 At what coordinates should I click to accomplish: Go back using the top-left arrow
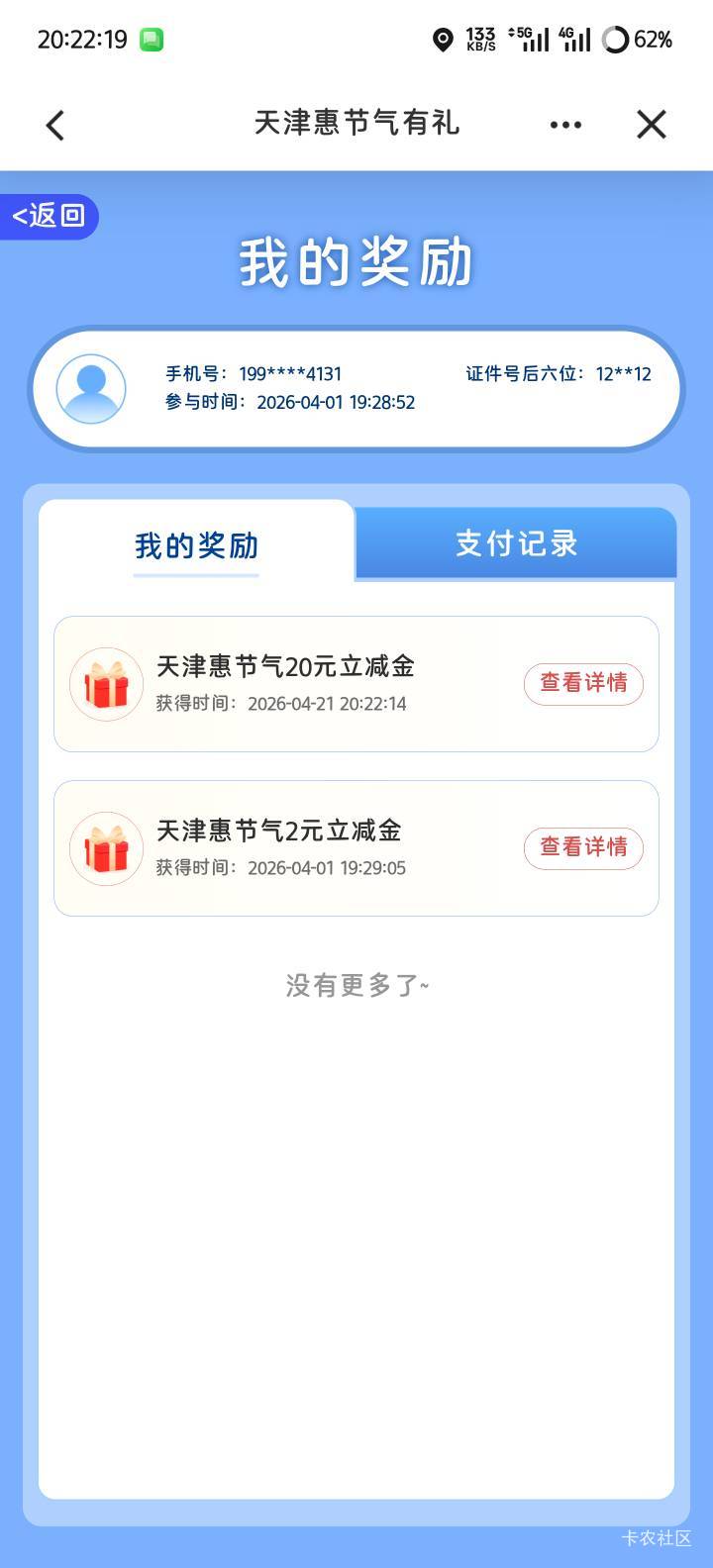(x=55, y=125)
